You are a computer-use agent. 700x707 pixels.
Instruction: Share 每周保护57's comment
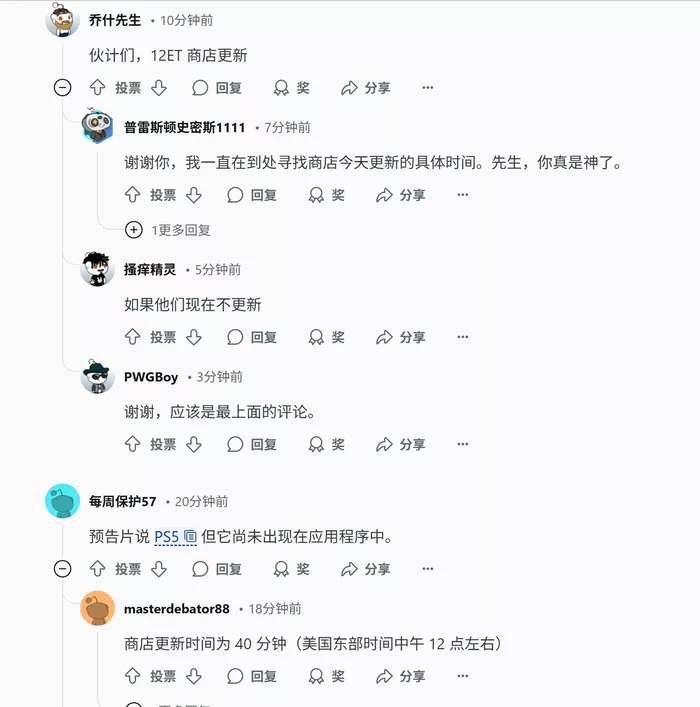pos(365,569)
